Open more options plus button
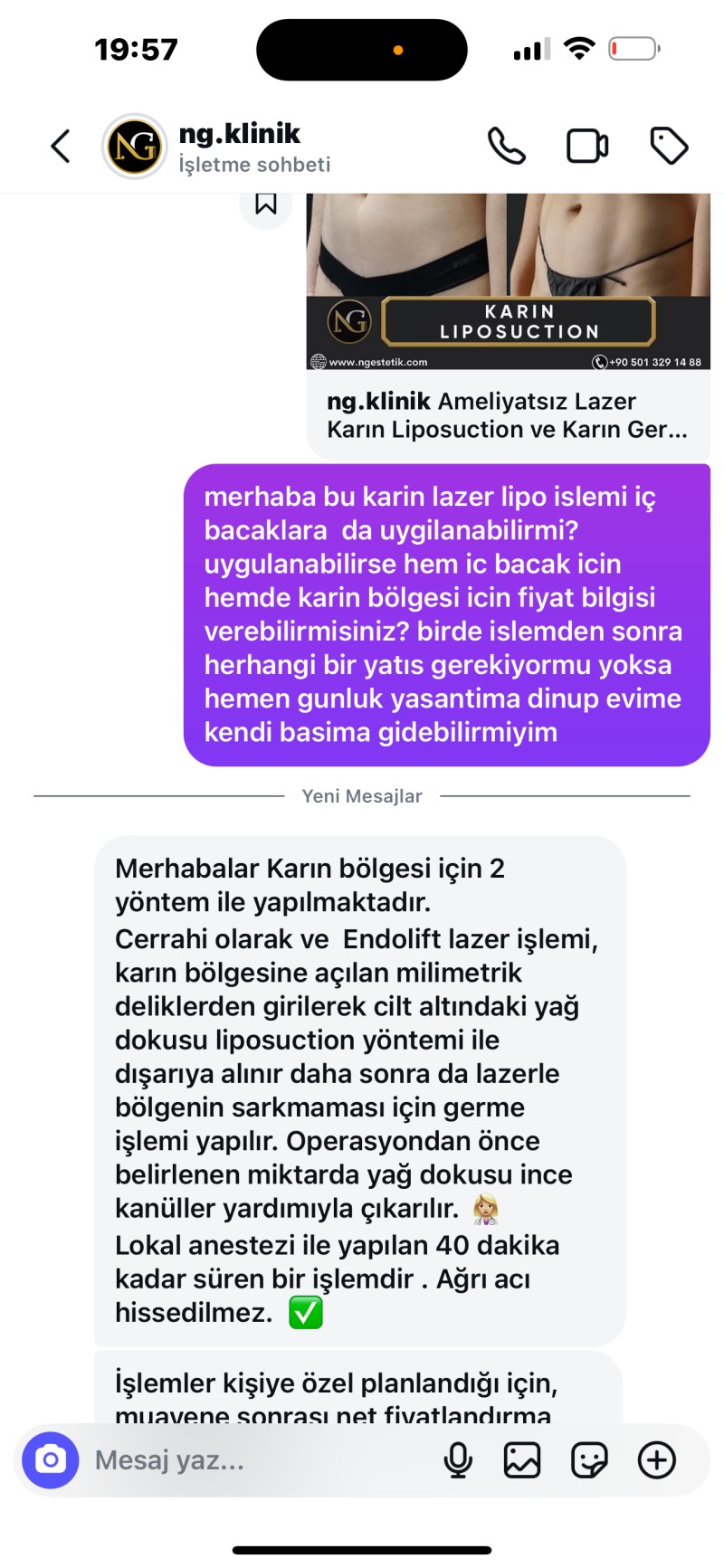The width and height of the screenshot is (724, 1568). pyautogui.click(x=657, y=1459)
